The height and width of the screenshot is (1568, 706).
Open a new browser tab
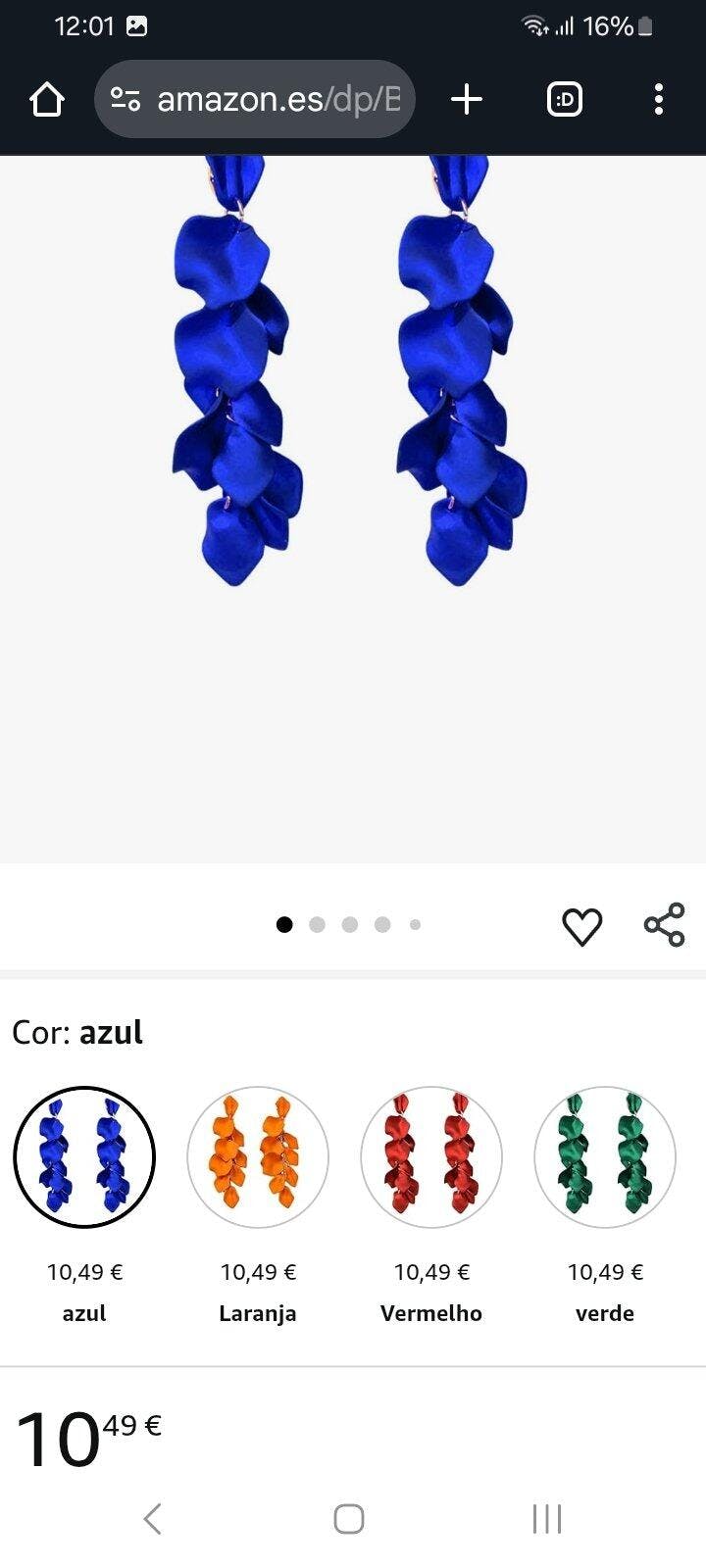pyautogui.click(x=467, y=99)
